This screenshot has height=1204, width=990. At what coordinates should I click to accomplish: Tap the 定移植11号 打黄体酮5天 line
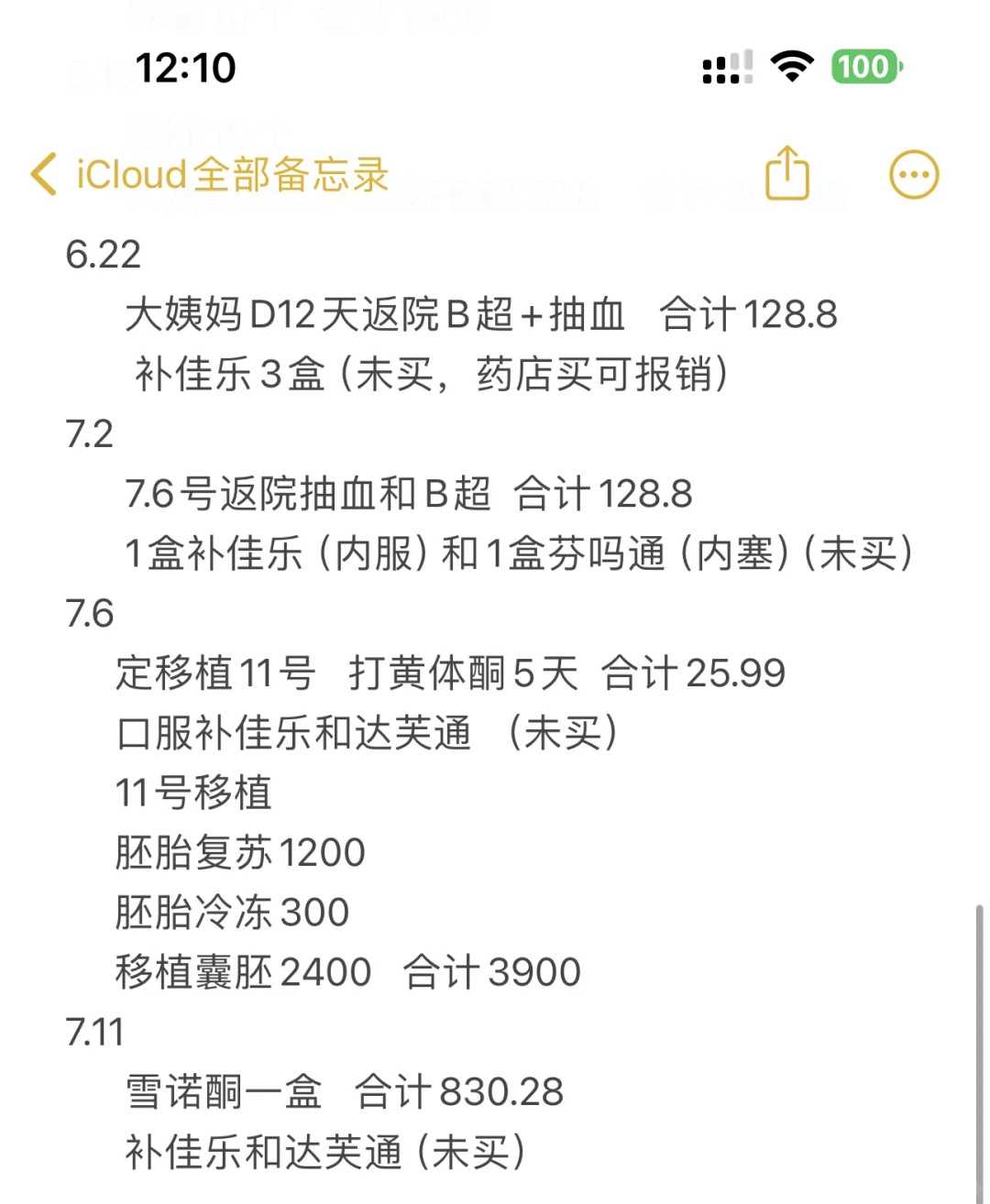449,673
